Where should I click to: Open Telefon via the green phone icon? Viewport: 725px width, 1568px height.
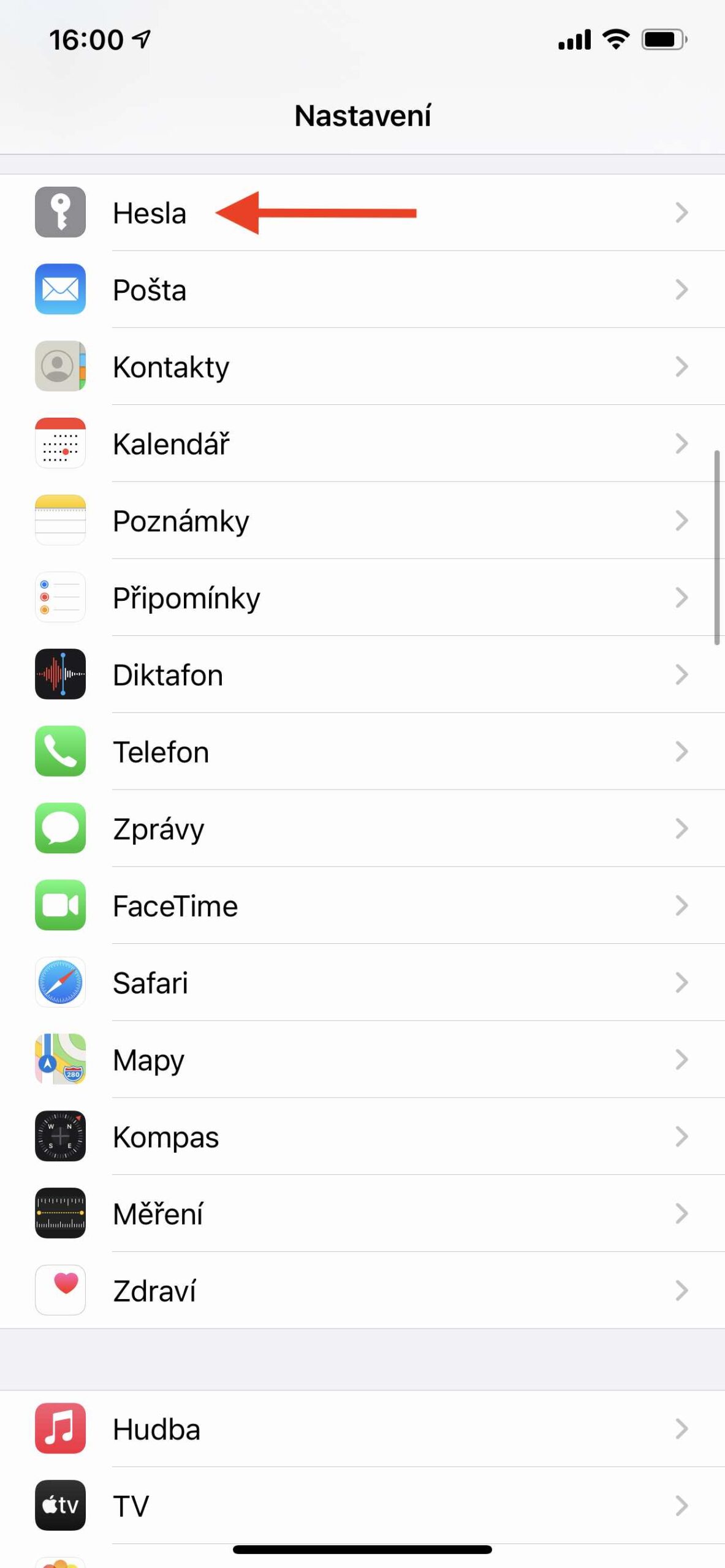pos(60,752)
